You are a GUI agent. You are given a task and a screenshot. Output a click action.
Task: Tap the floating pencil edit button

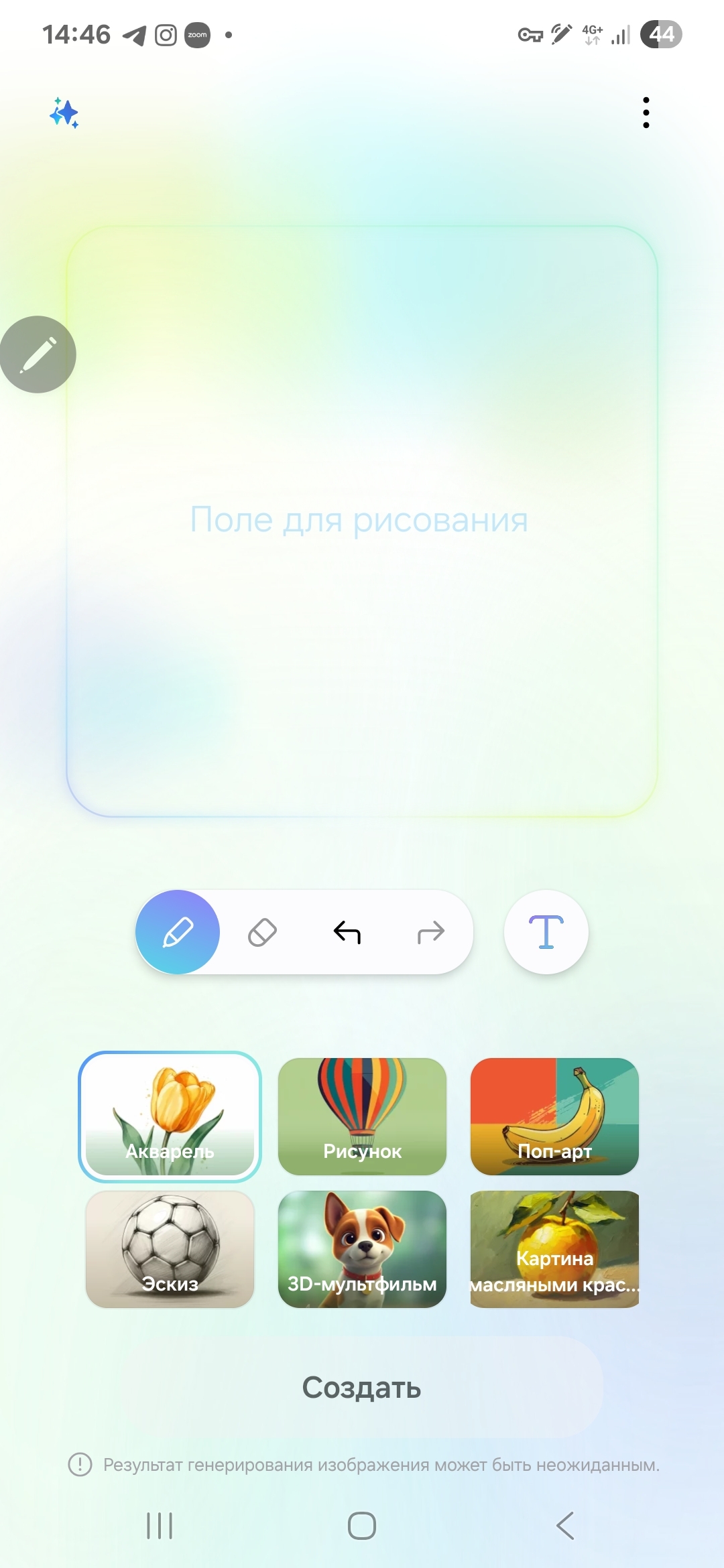(38, 354)
